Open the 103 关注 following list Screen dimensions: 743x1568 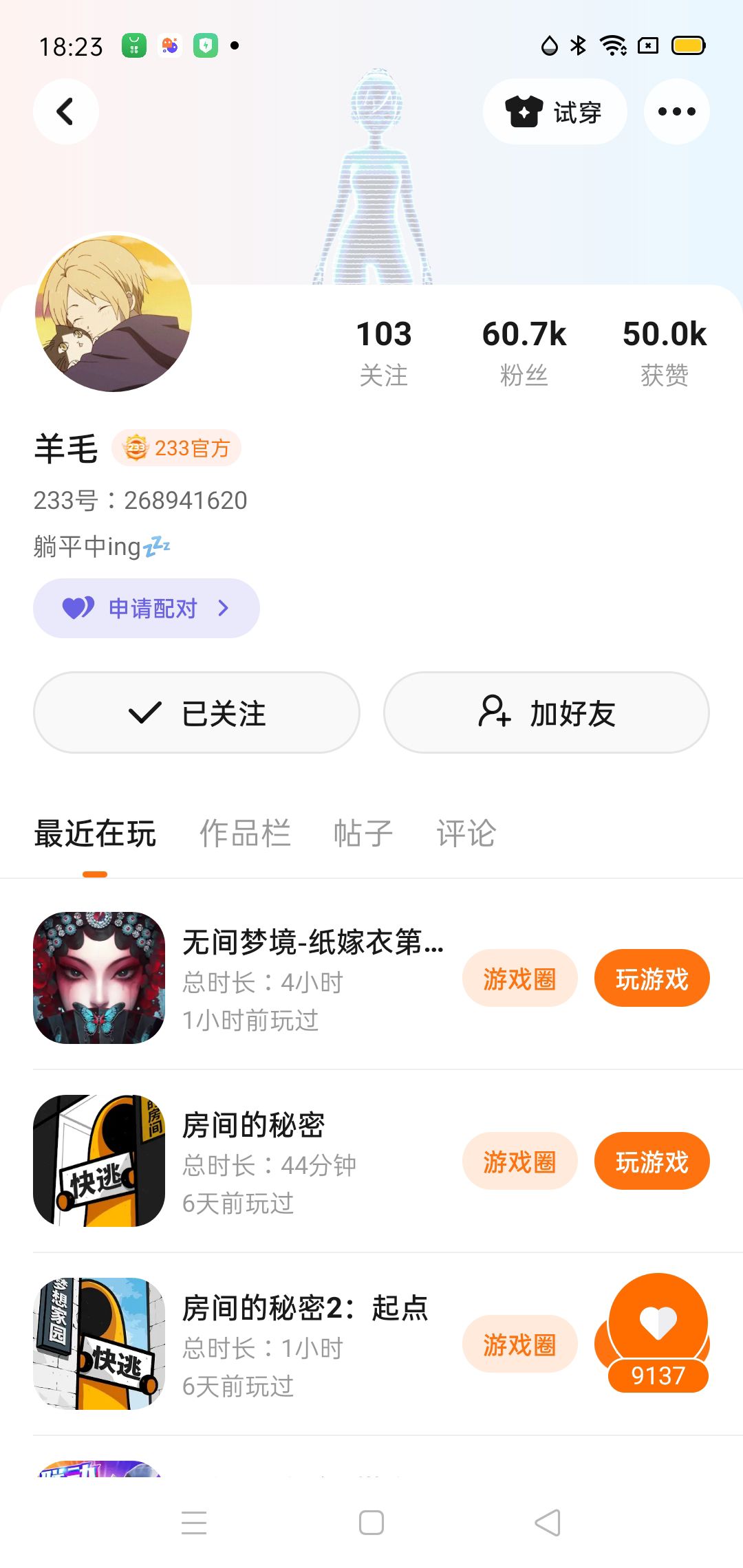(x=384, y=352)
